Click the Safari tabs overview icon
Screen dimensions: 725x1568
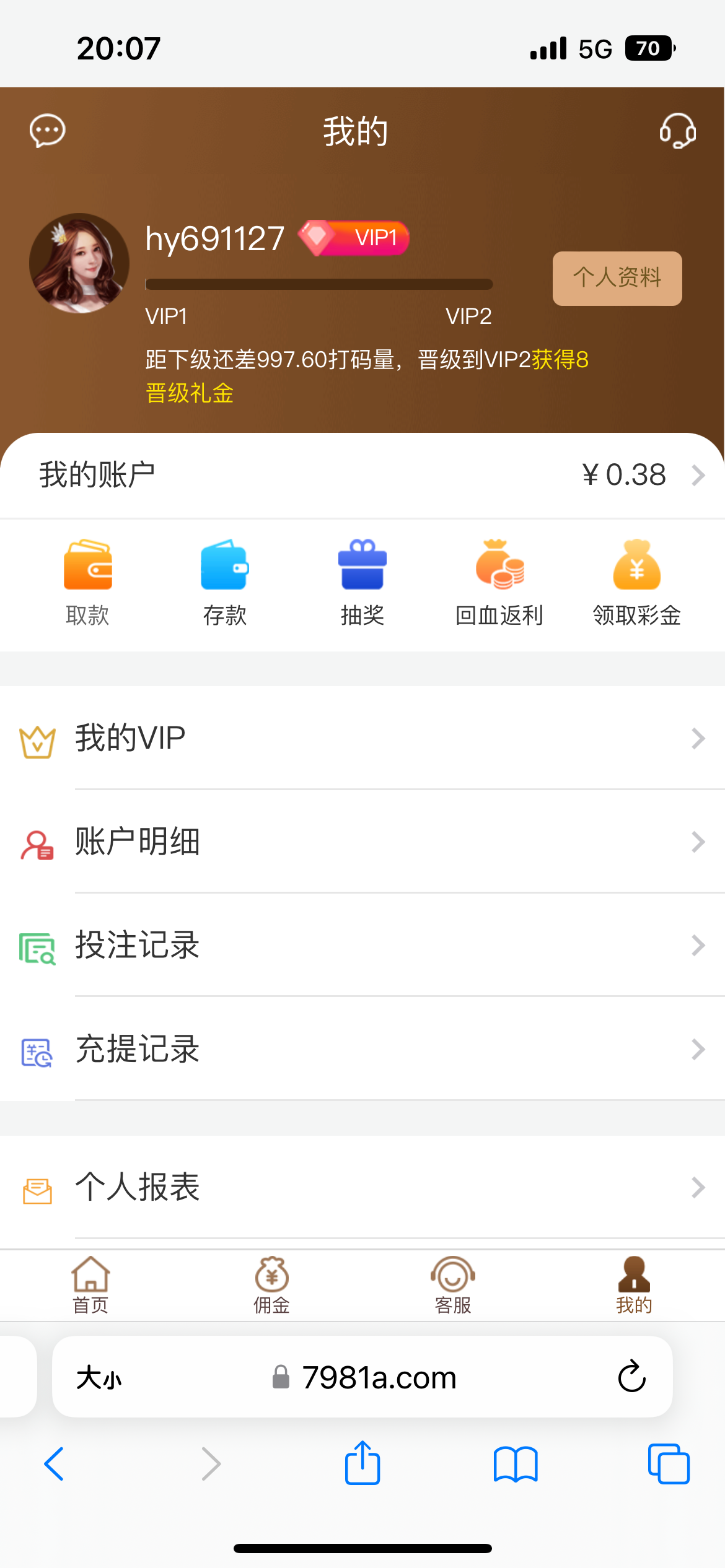point(668,1463)
